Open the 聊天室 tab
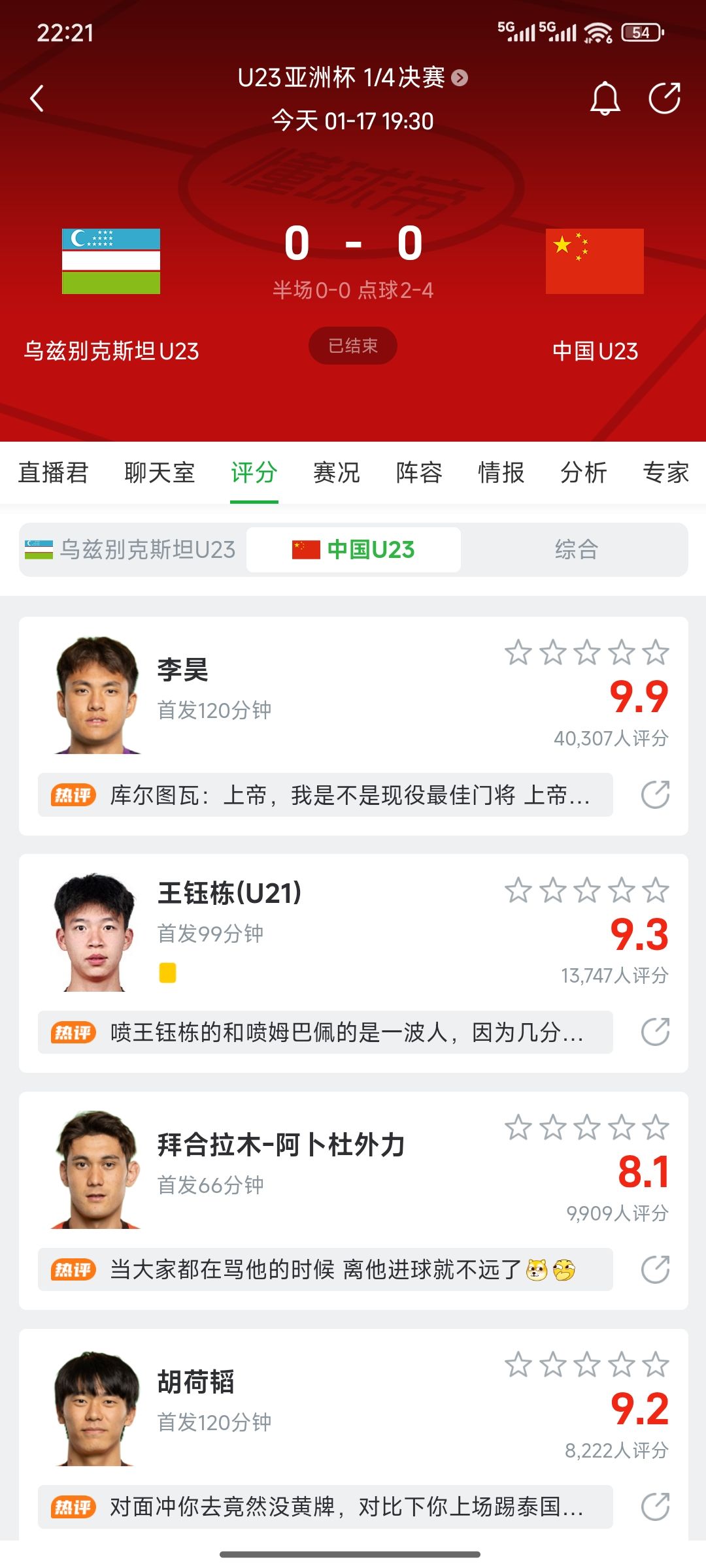 tap(159, 472)
